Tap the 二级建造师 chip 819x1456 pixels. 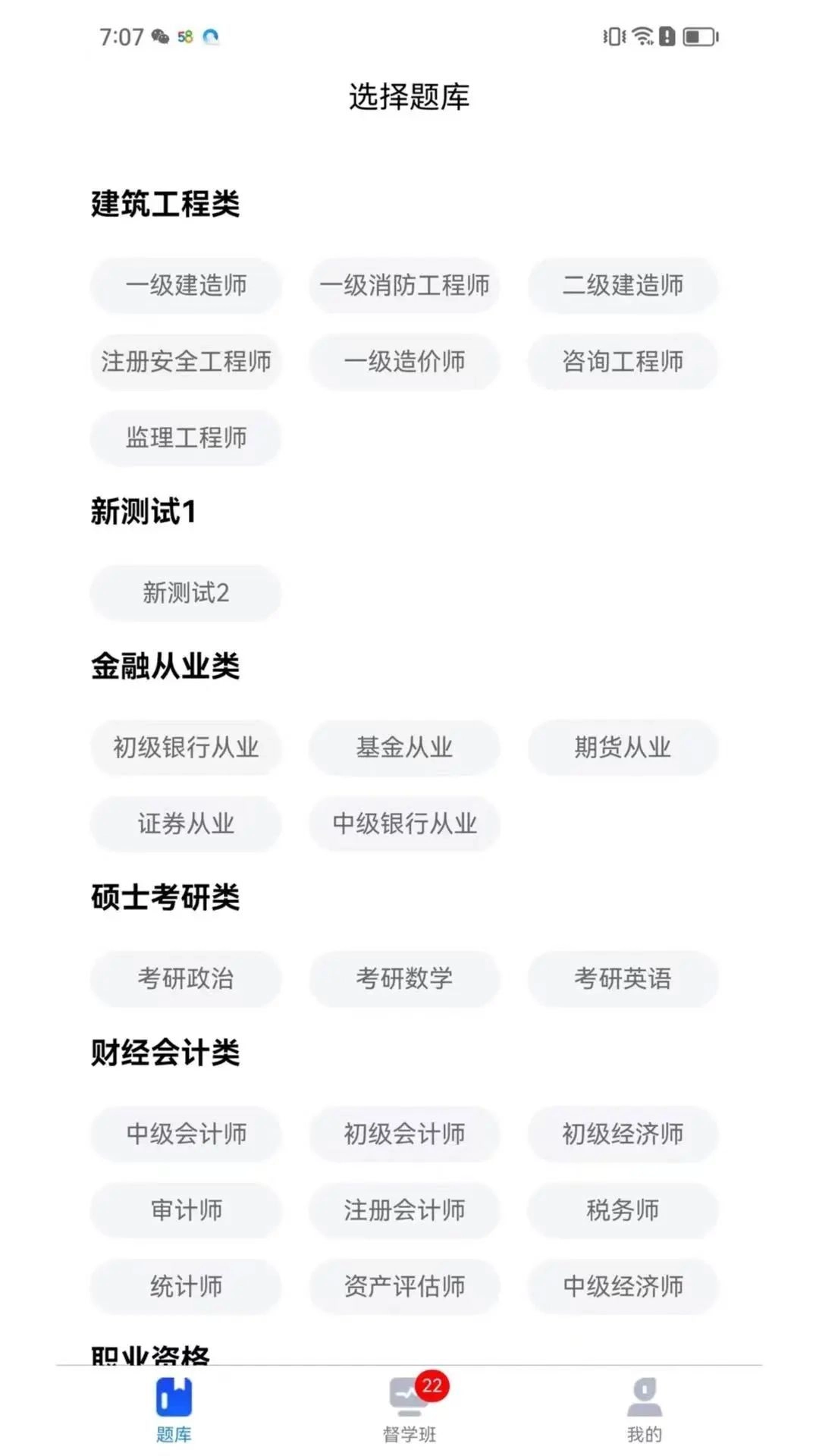click(623, 285)
